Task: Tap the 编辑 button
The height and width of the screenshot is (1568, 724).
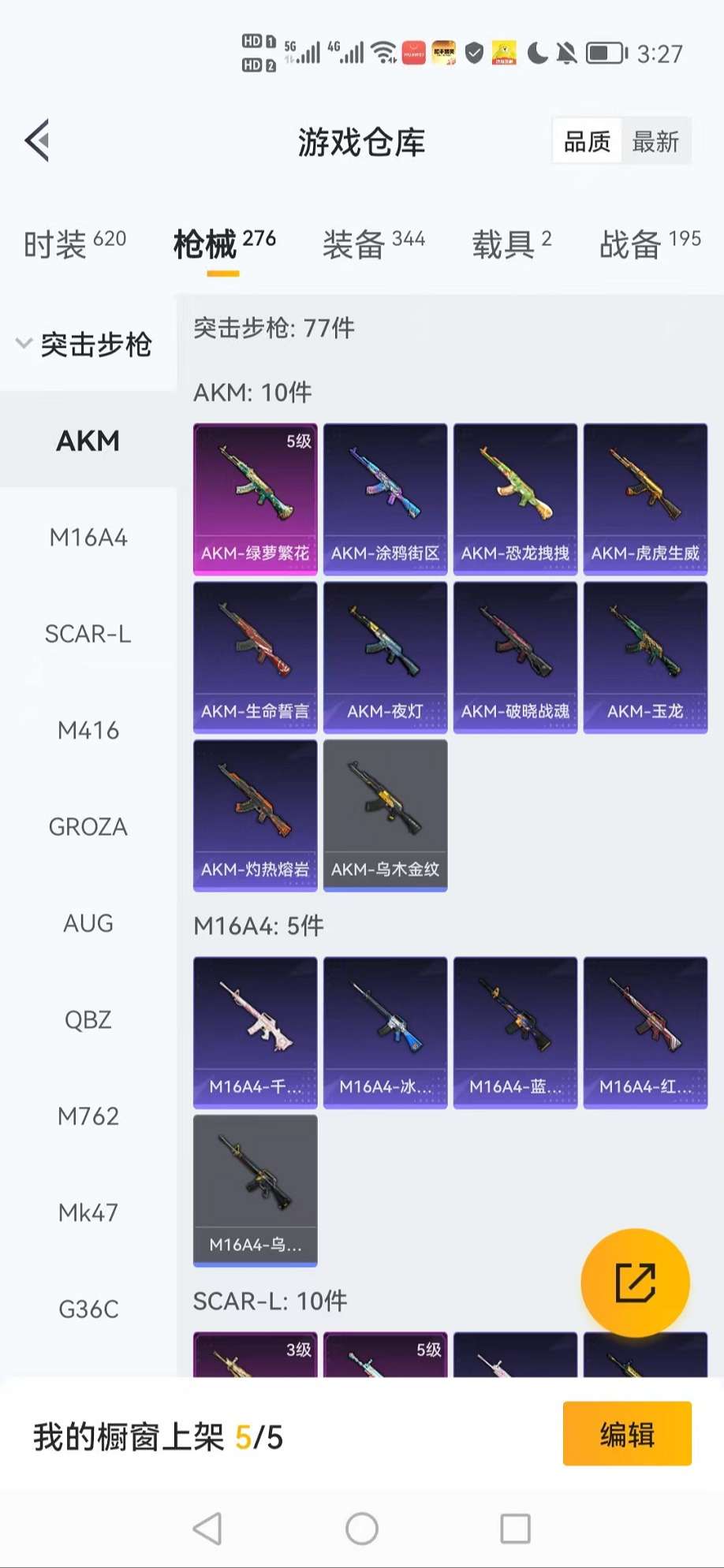Action: coord(627,1434)
